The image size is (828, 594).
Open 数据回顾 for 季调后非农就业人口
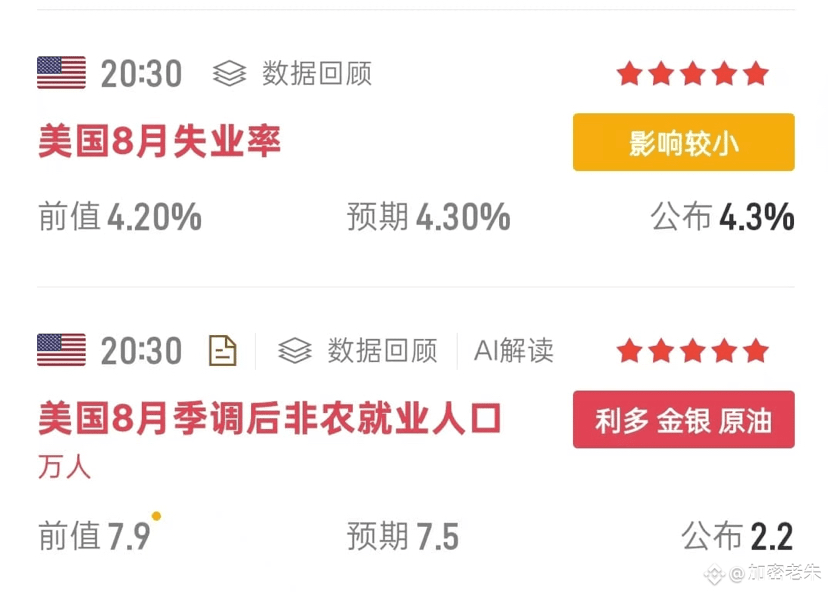(x=357, y=350)
